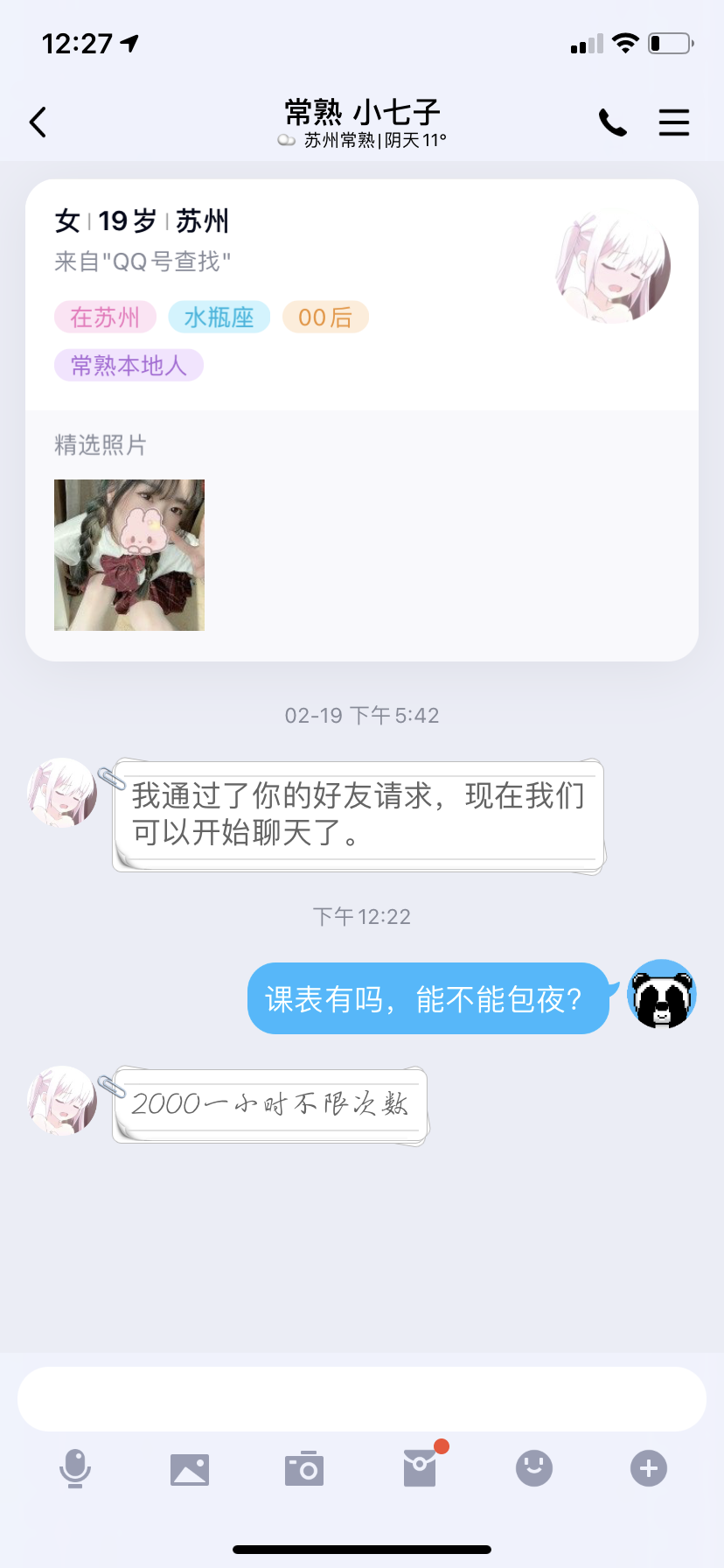The height and width of the screenshot is (1568, 724).
Task: Focus the message input box
Action: pos(362,1399)
